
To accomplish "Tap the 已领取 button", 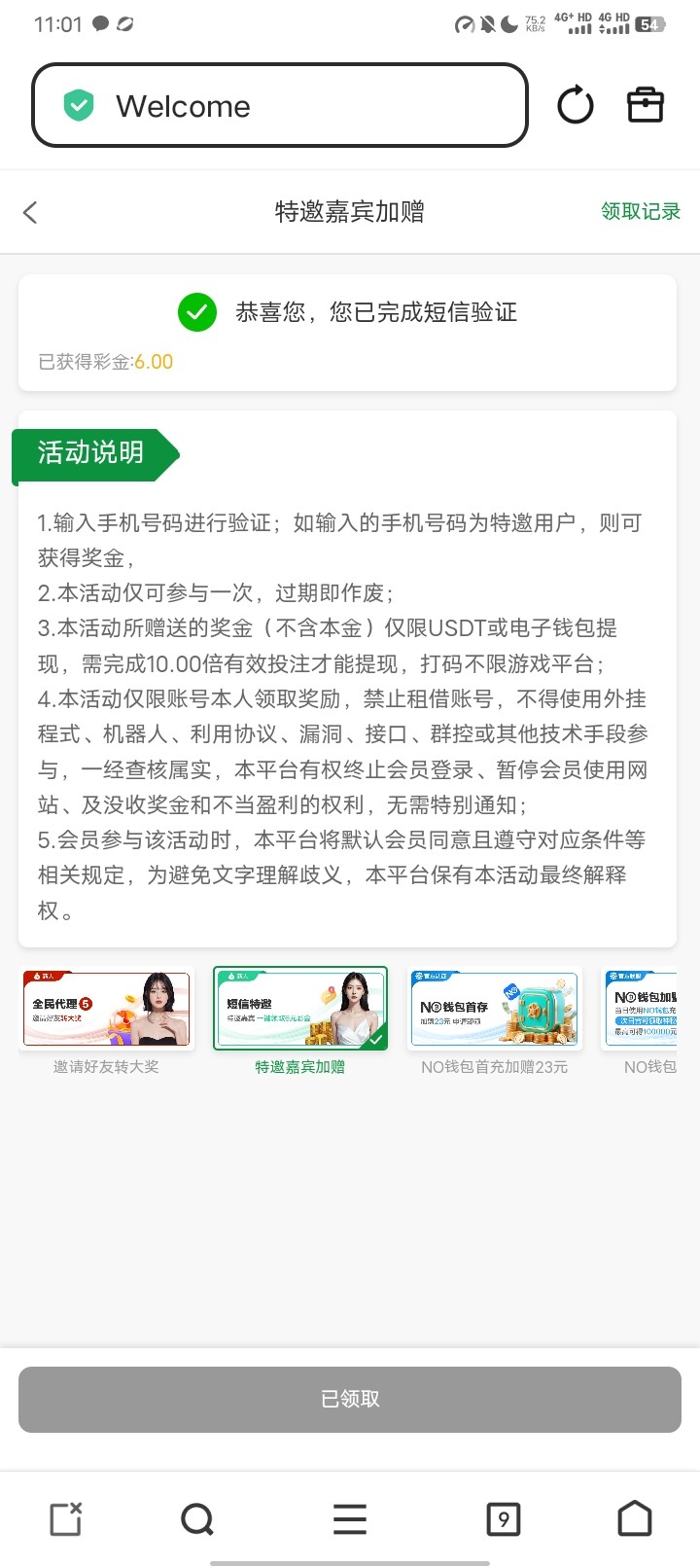I will (349, 1399).
